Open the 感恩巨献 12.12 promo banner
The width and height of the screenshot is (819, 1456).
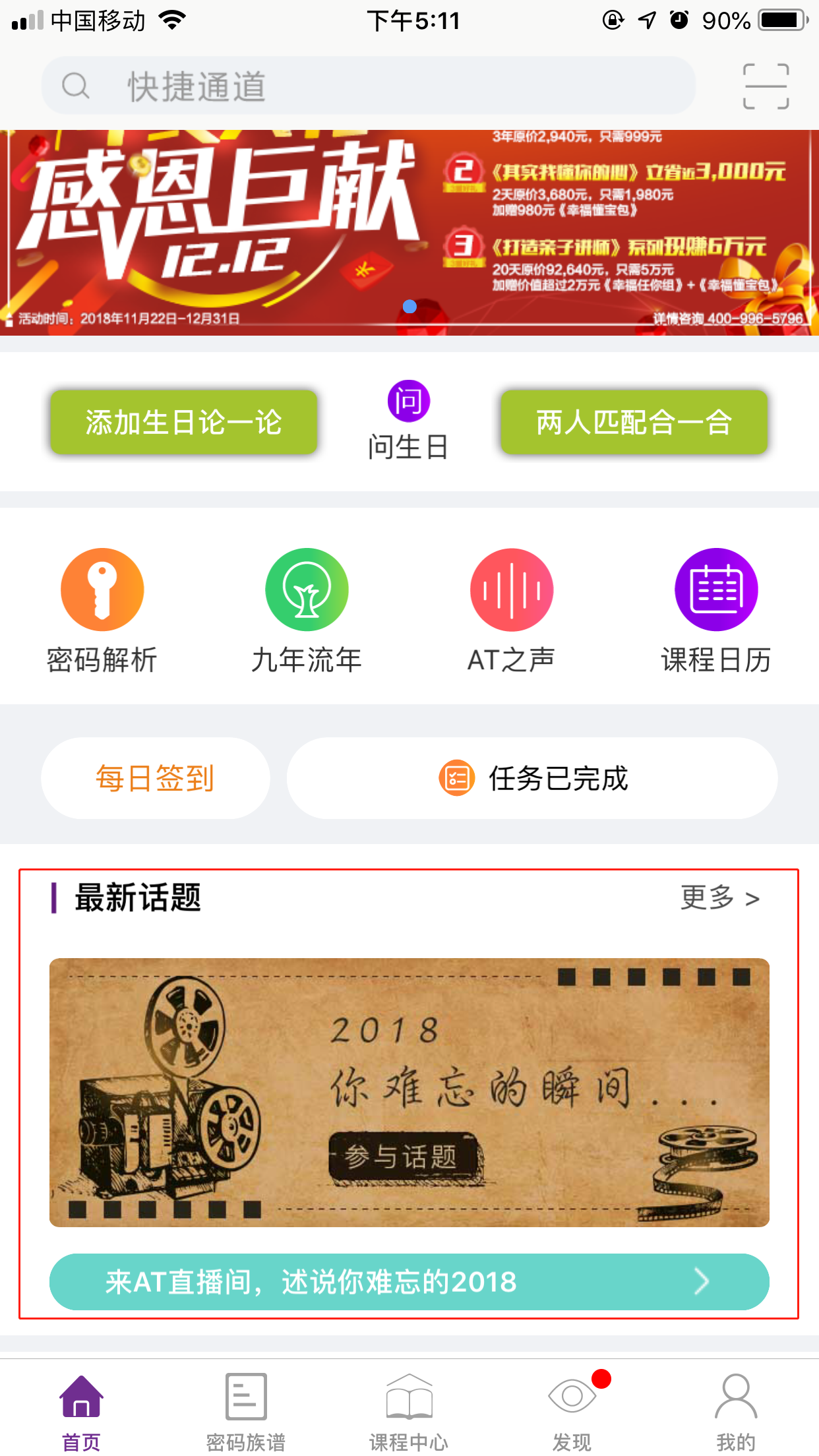[x=409, y=232]
